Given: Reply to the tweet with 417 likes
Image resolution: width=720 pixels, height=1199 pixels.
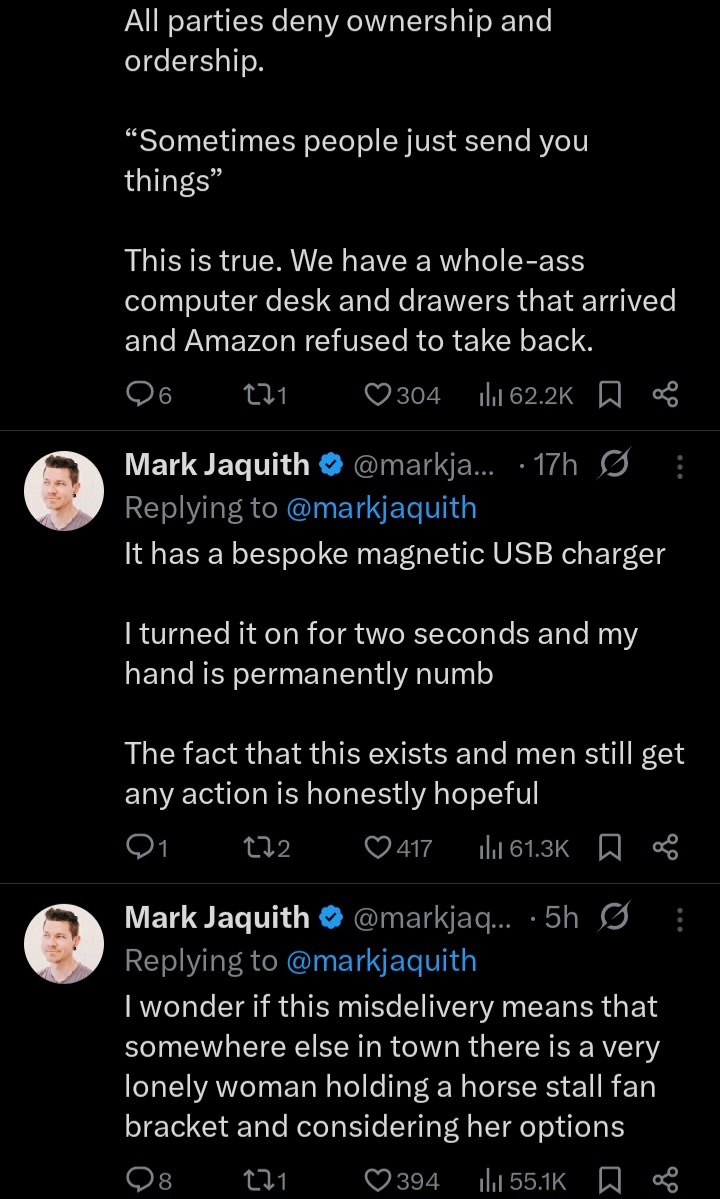Looking at the screenshot, I should 137,848.
